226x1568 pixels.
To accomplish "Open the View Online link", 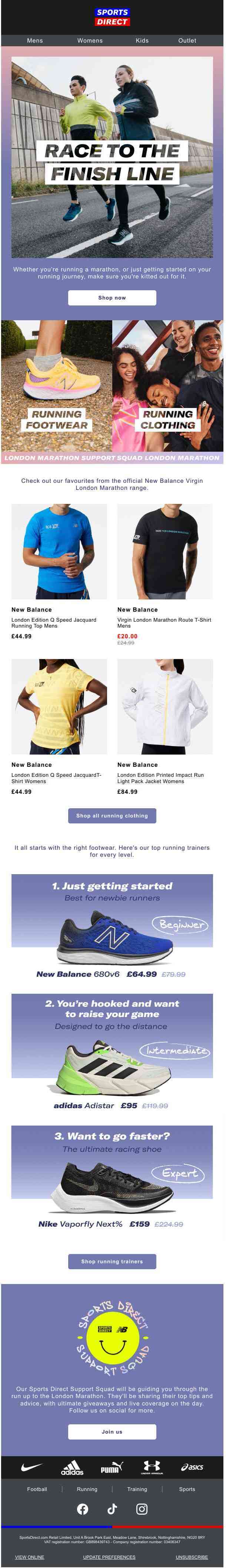I will click(29, 1557).
